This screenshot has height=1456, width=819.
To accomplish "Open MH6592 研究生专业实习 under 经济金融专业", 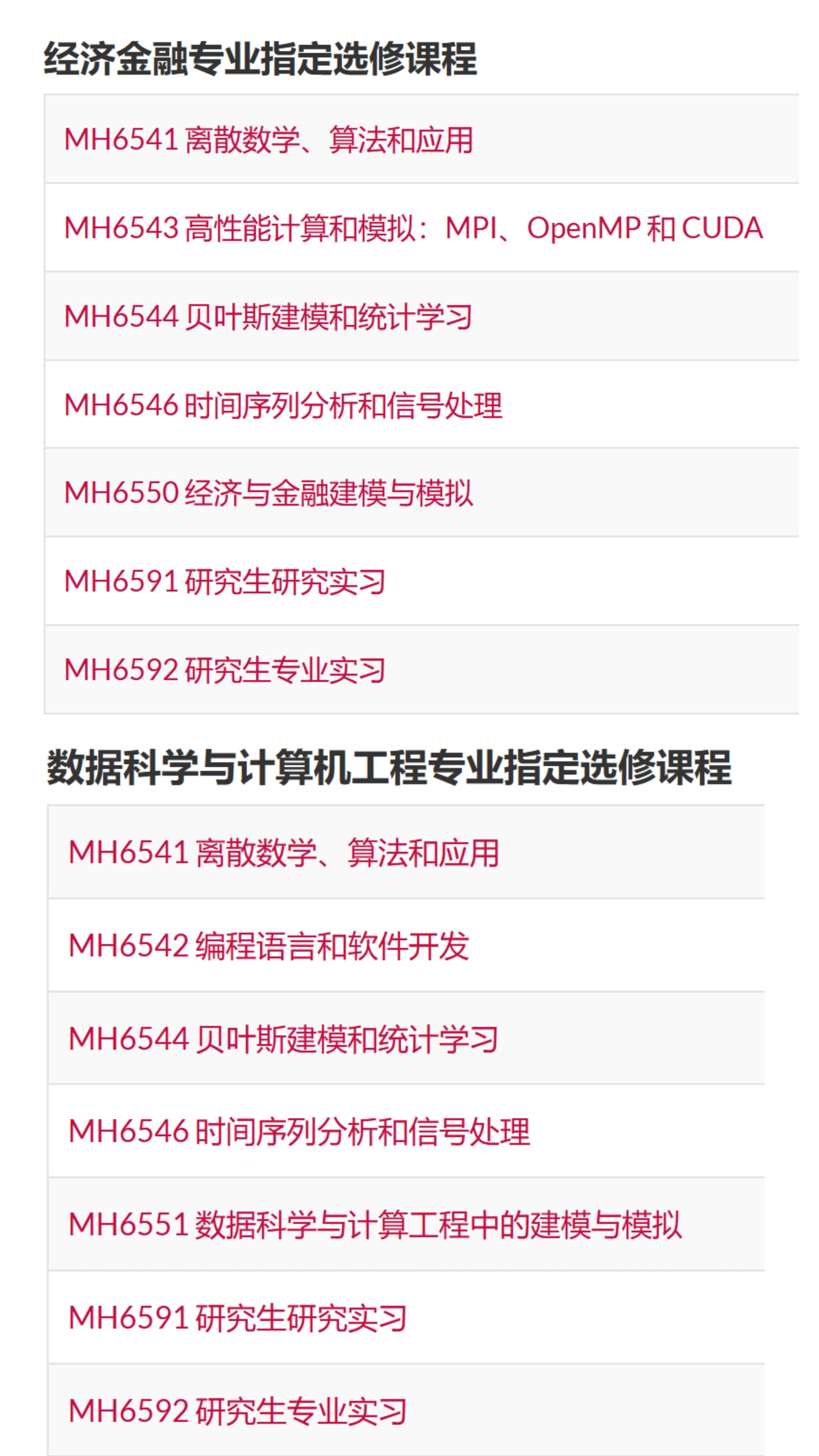I will tap(224, 670).
